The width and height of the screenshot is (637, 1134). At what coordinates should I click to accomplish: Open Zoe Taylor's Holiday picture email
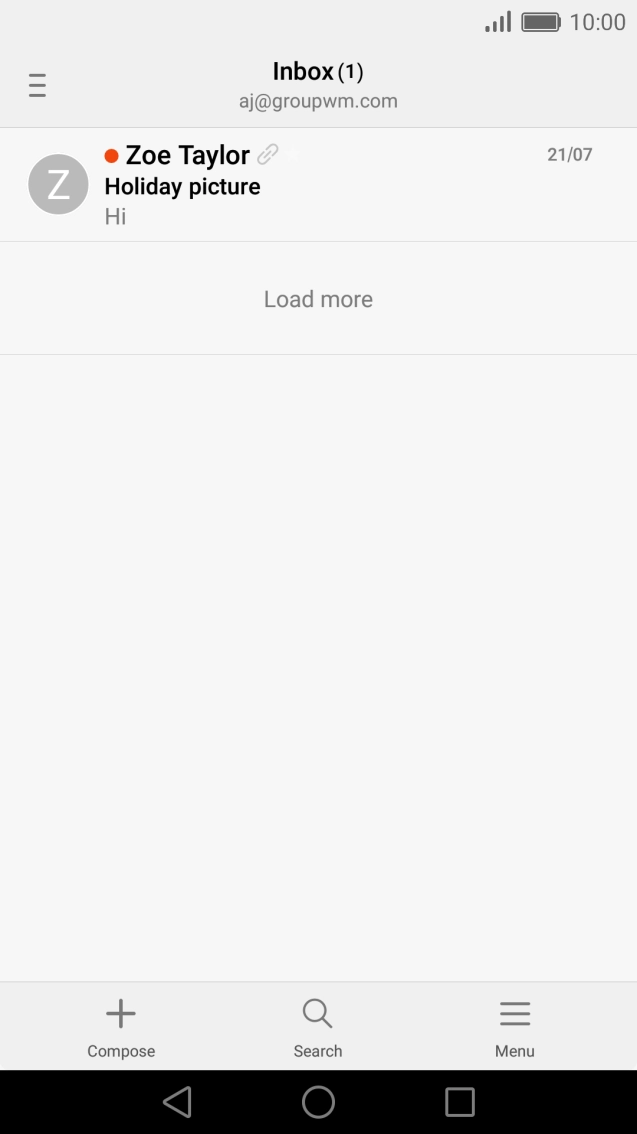click(x=318, y=184)
